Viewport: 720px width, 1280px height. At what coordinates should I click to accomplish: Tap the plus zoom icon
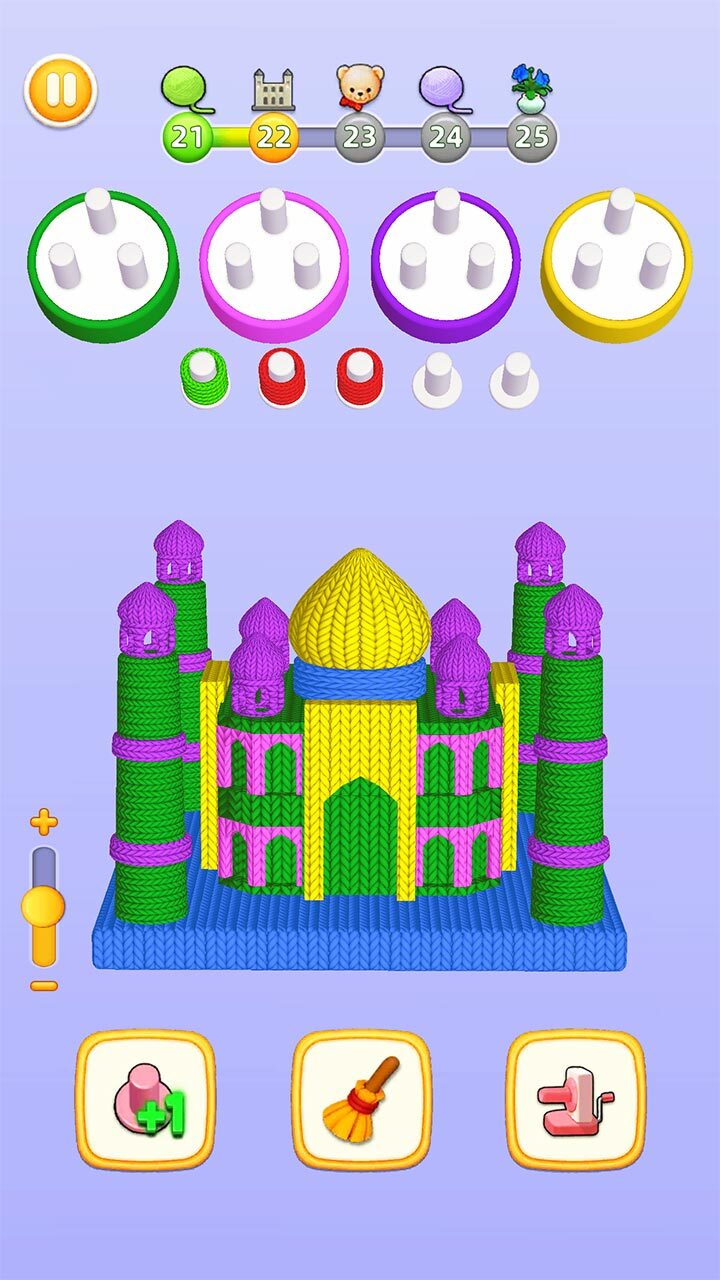pos(43,824)
